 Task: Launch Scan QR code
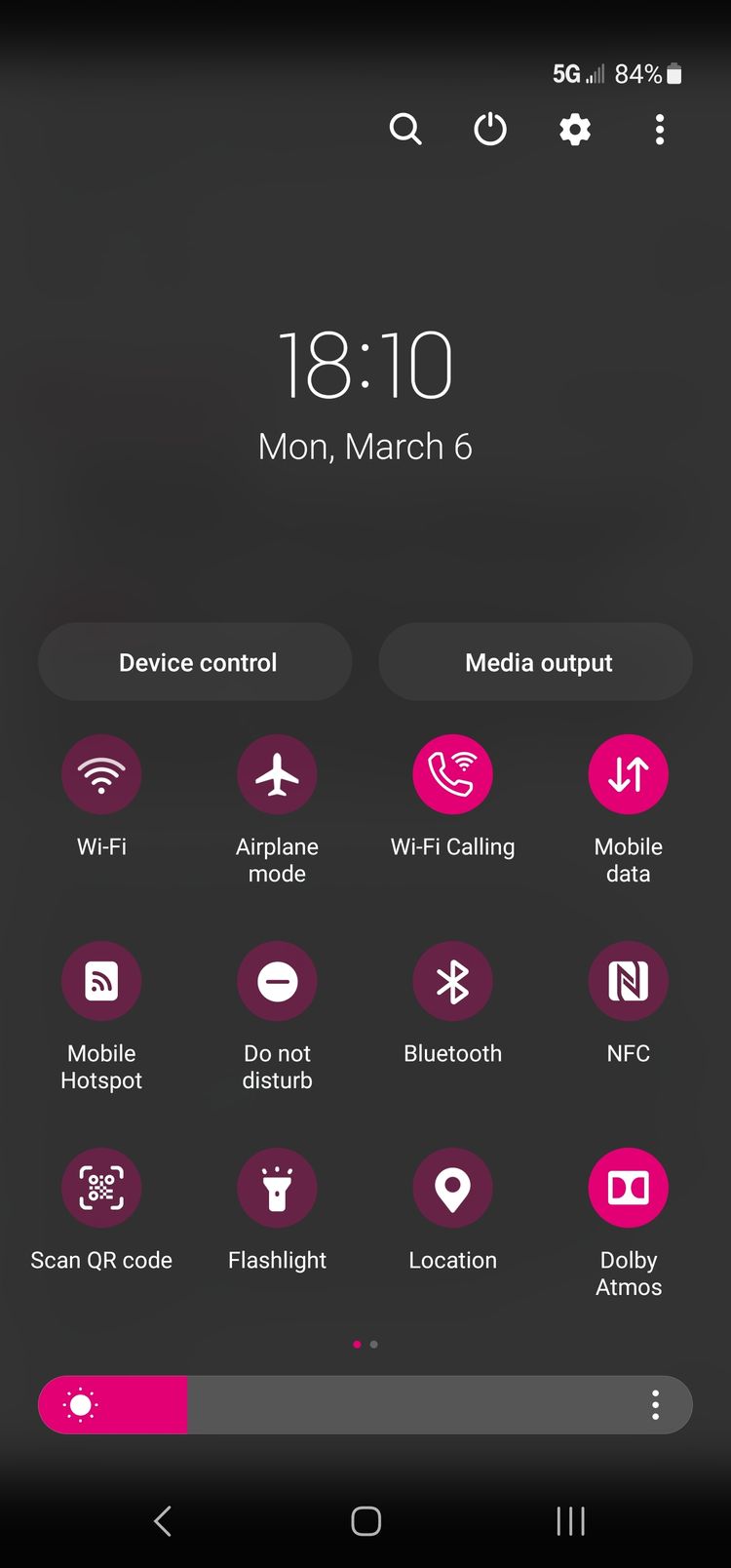[x=101, y=1188]
